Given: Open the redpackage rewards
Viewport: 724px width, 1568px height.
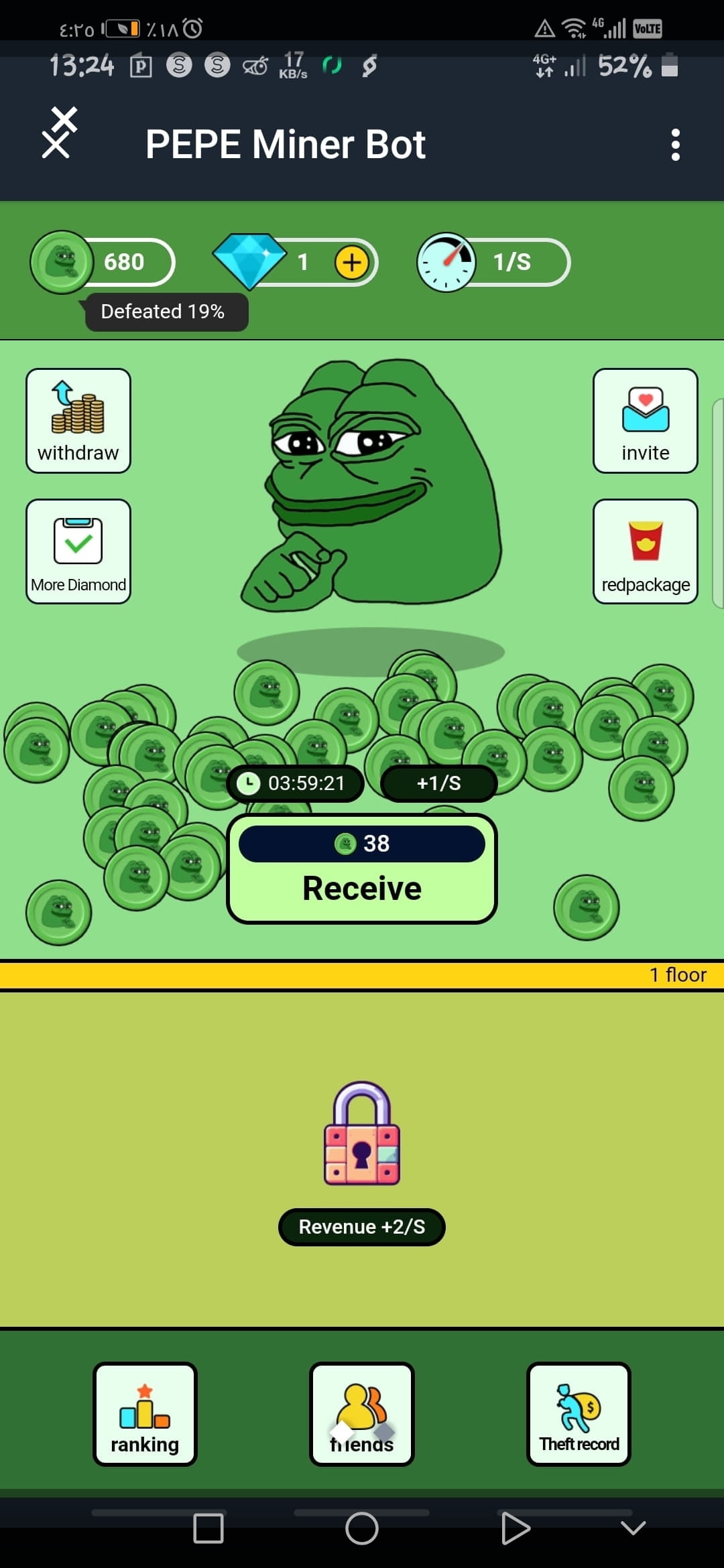Looking at the screenshot, I should tap(644, 549).
